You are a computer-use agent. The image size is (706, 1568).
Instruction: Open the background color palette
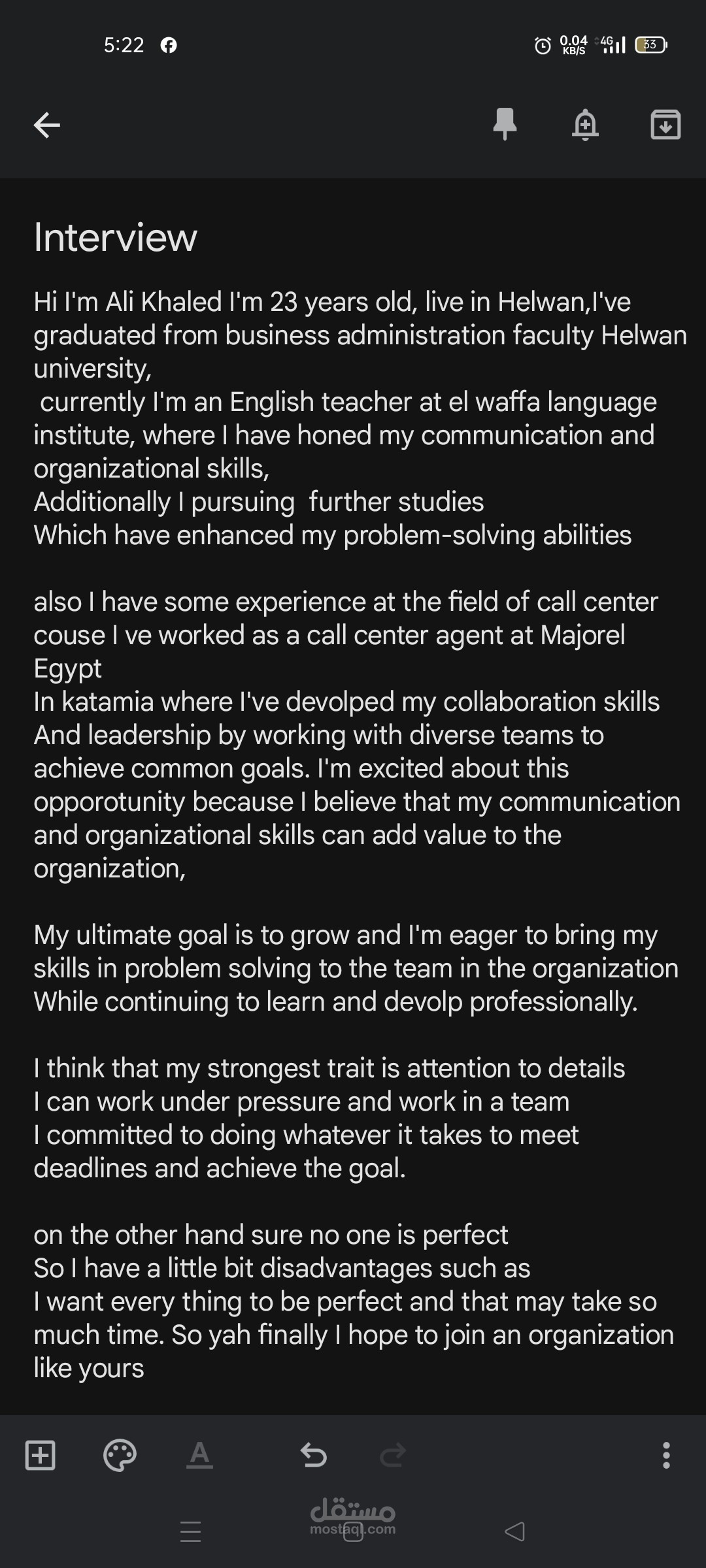point(120,1455)
